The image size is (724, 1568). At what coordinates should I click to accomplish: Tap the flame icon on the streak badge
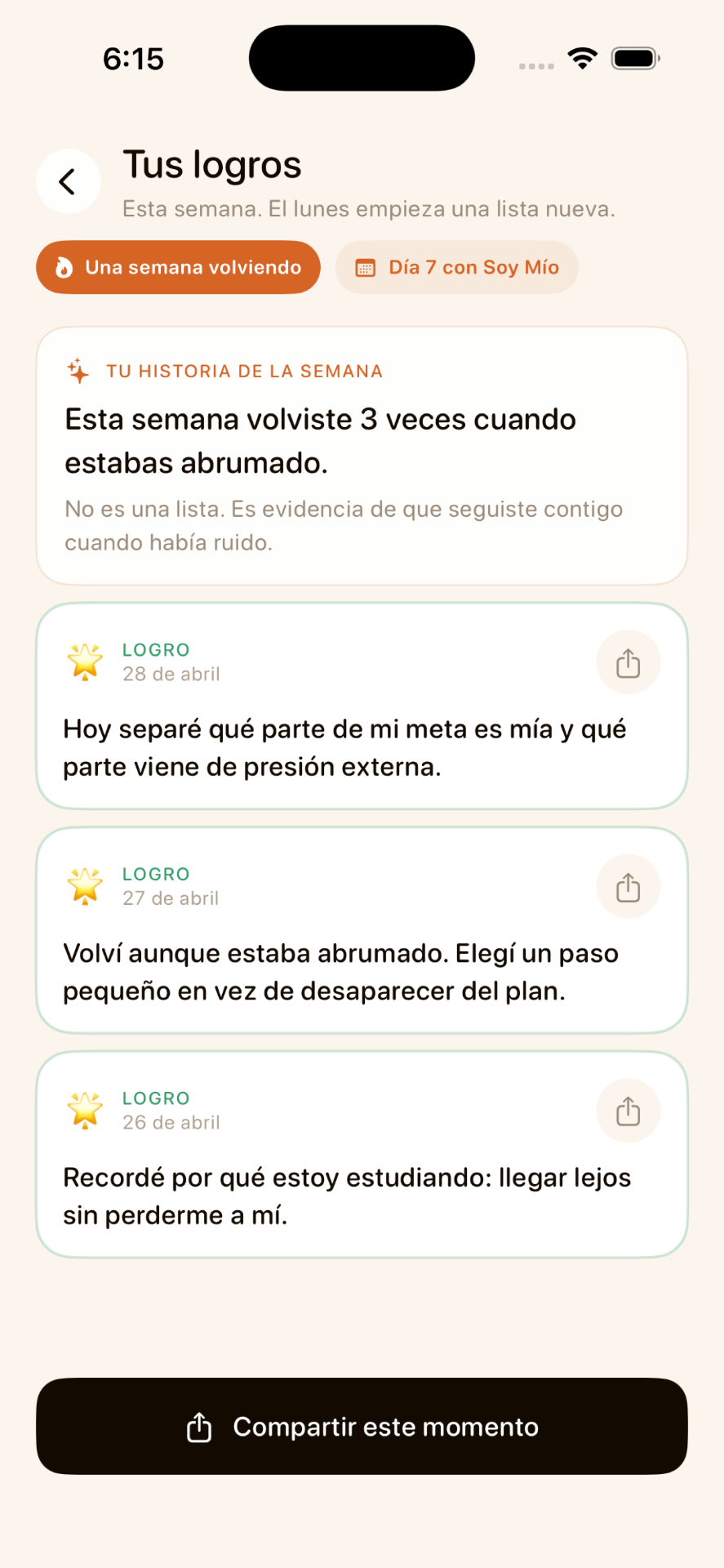66,267
